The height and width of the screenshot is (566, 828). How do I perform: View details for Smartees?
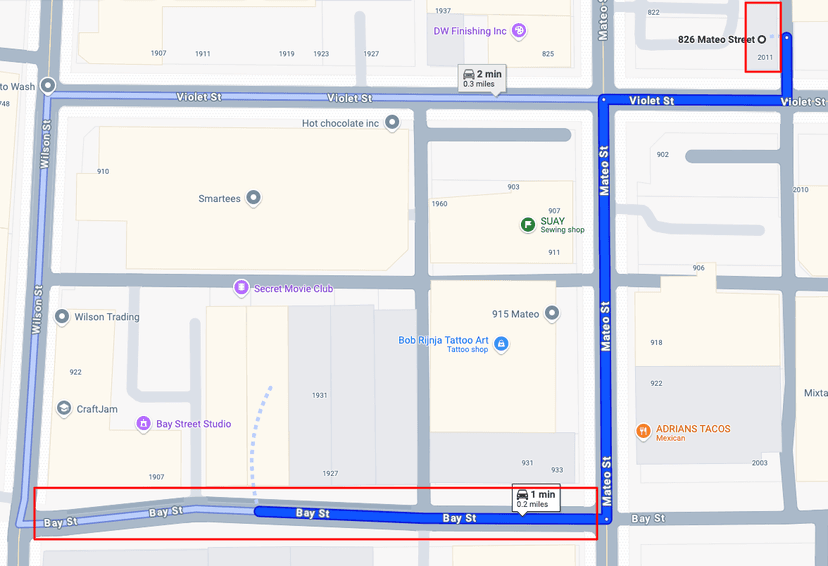click(x=254, y=198)
